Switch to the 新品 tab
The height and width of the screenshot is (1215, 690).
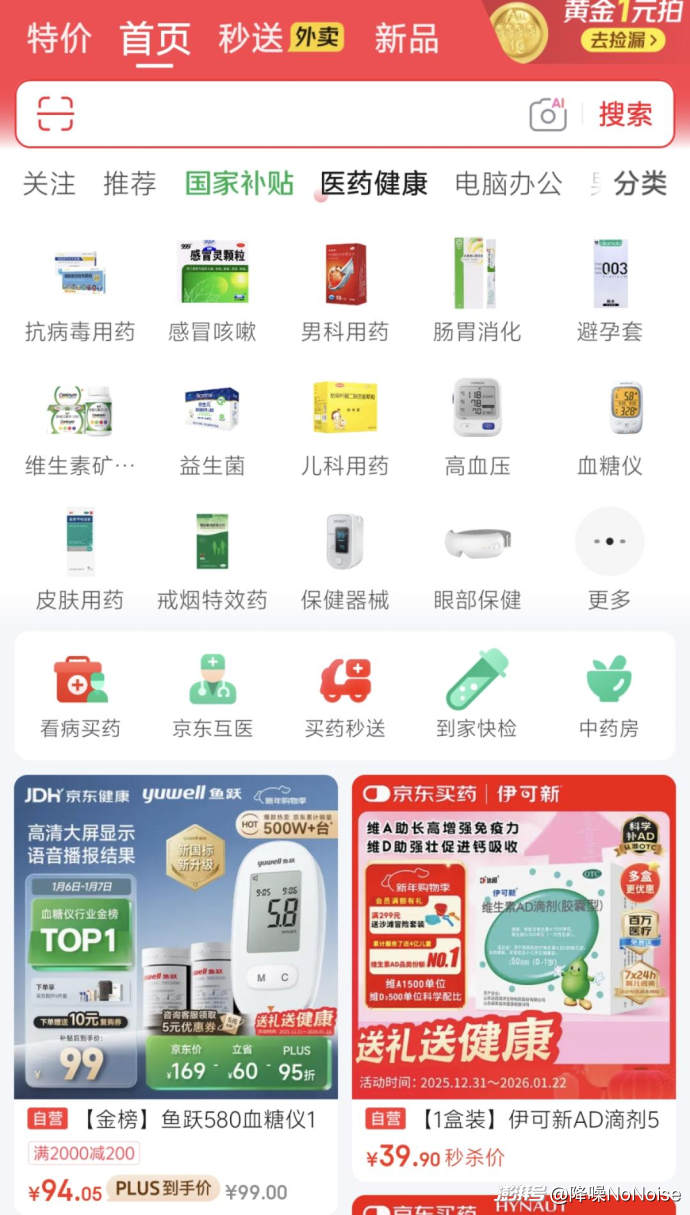pos(406,39)
